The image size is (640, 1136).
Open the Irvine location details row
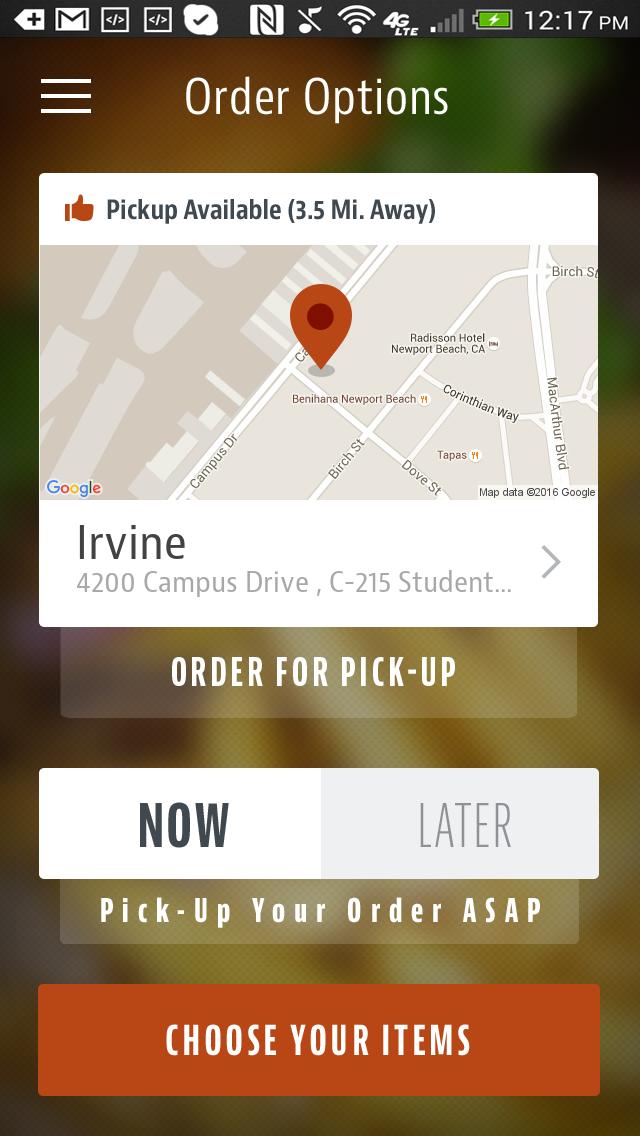[318, 563]
